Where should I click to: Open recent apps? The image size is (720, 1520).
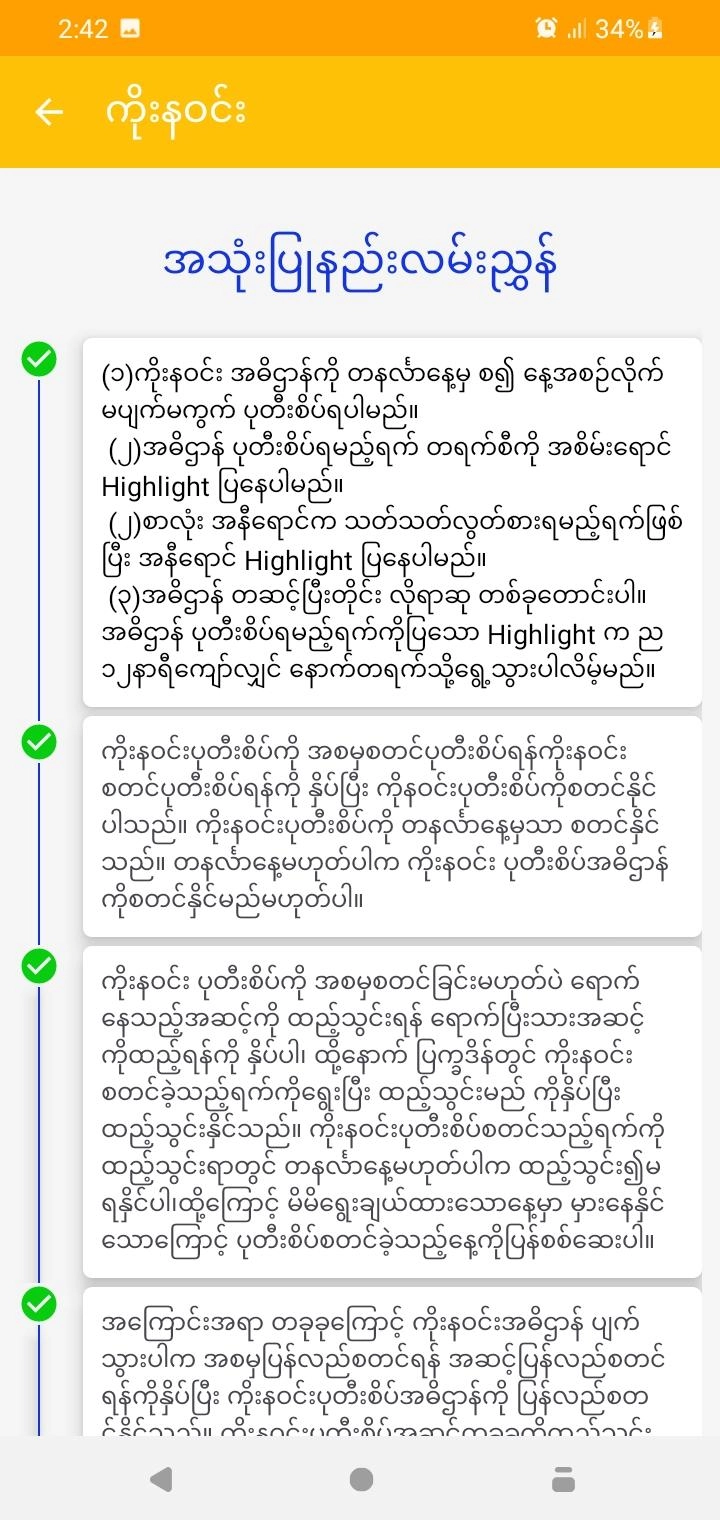tap(563, 1479)
